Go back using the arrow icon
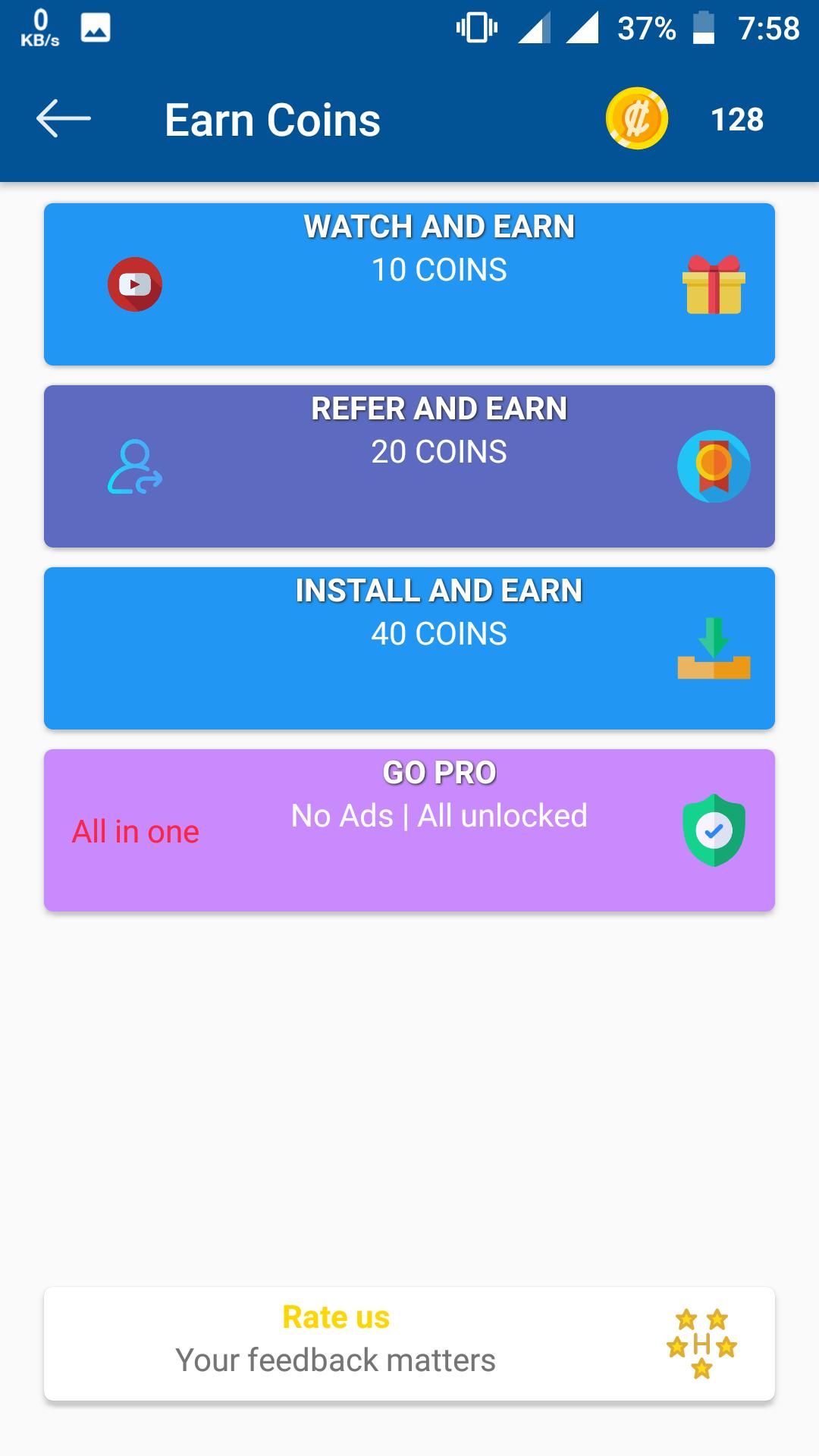Image resolution: width=819 pixels, height=1456 pixels. point(64,118)
